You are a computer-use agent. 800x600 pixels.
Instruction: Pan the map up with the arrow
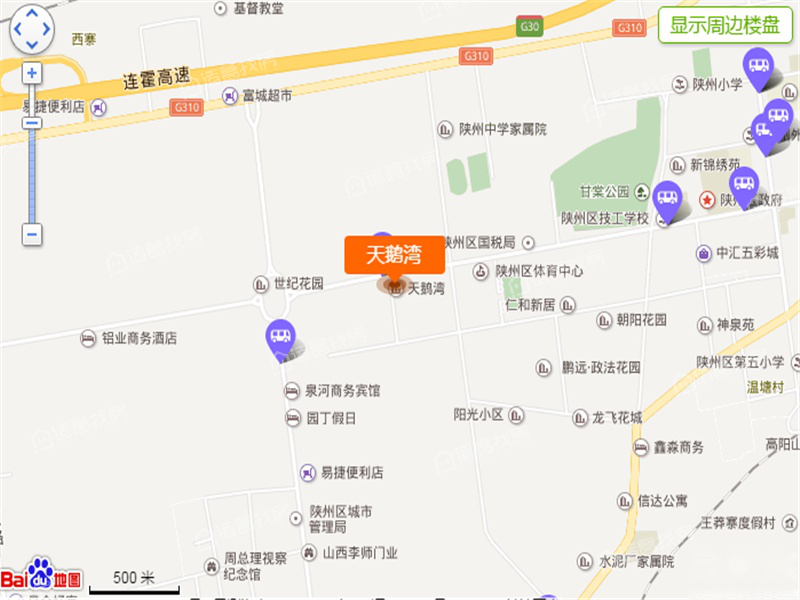[32, 14]
